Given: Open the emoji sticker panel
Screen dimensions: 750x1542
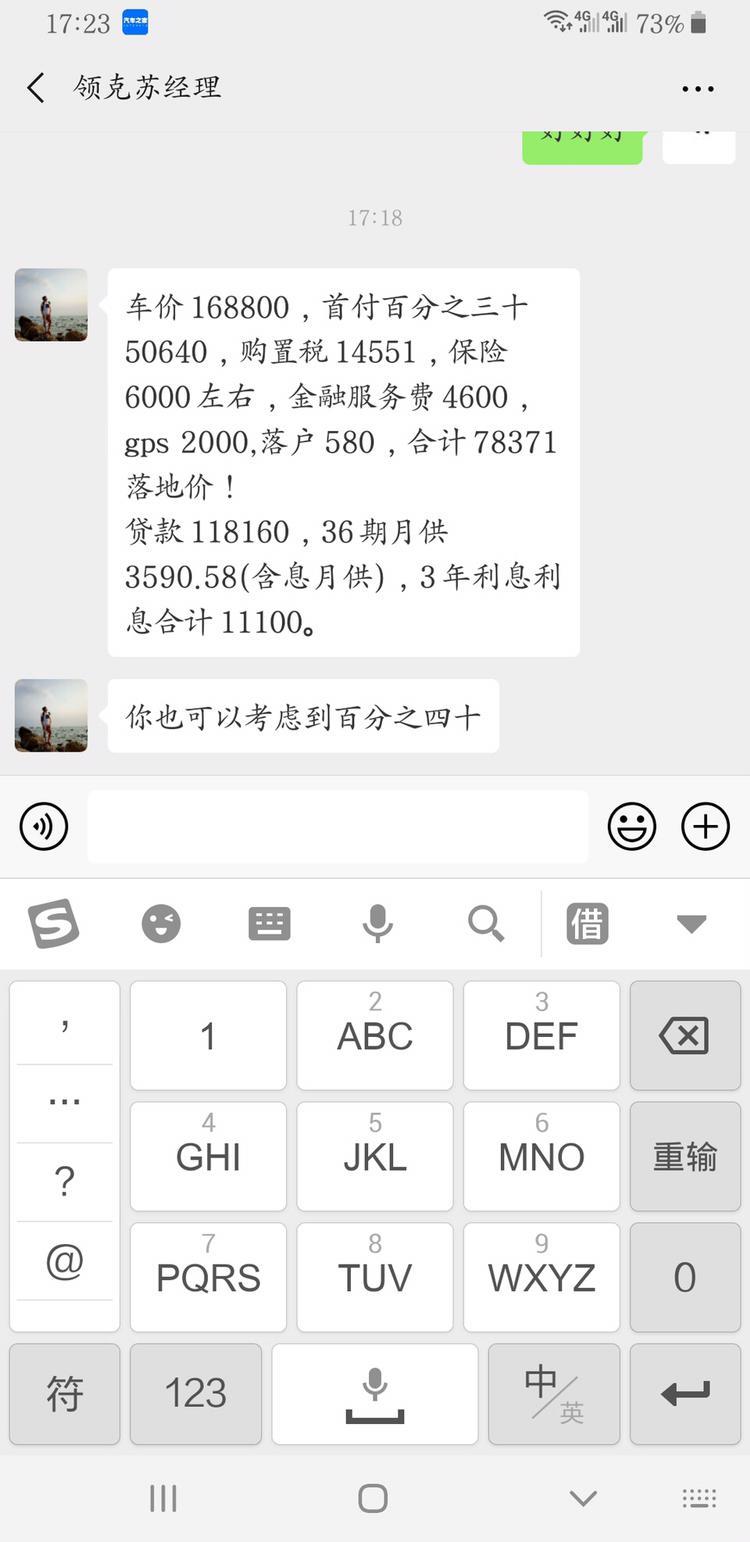Looking at the screenshot, I should (x=632, y=827).
